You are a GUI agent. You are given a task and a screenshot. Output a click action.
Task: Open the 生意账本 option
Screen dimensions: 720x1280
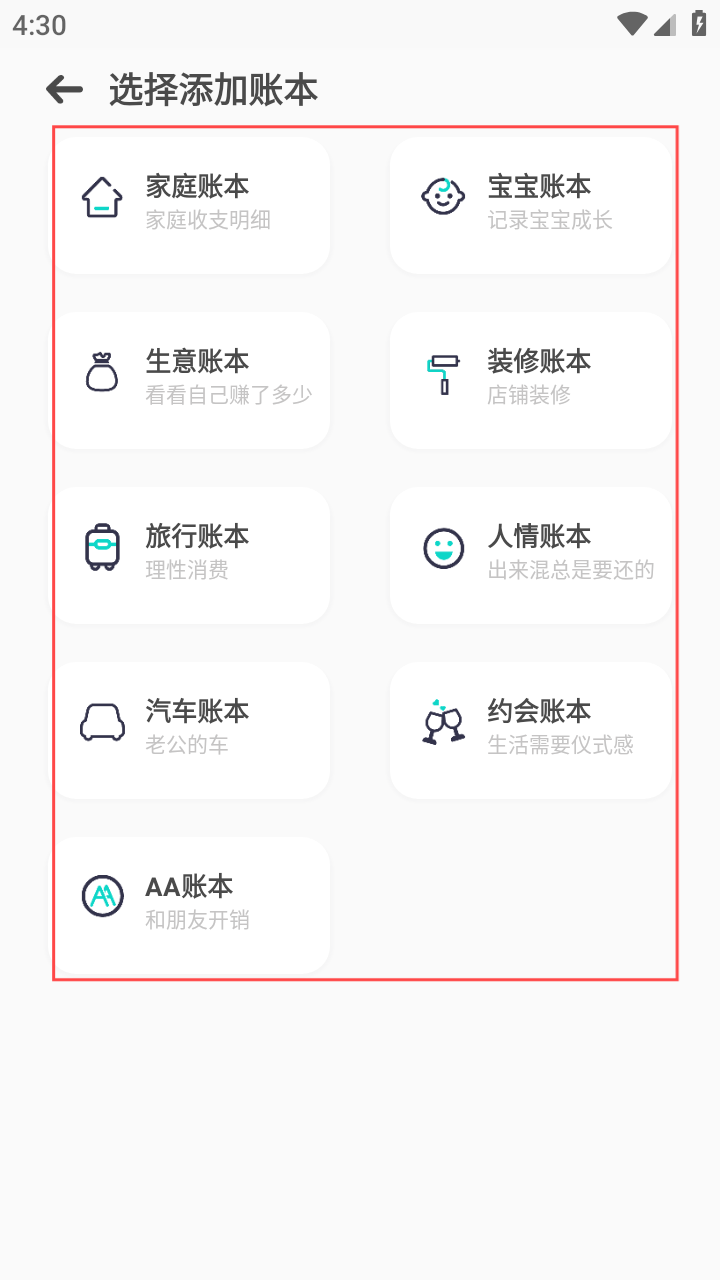pos(192,379)
